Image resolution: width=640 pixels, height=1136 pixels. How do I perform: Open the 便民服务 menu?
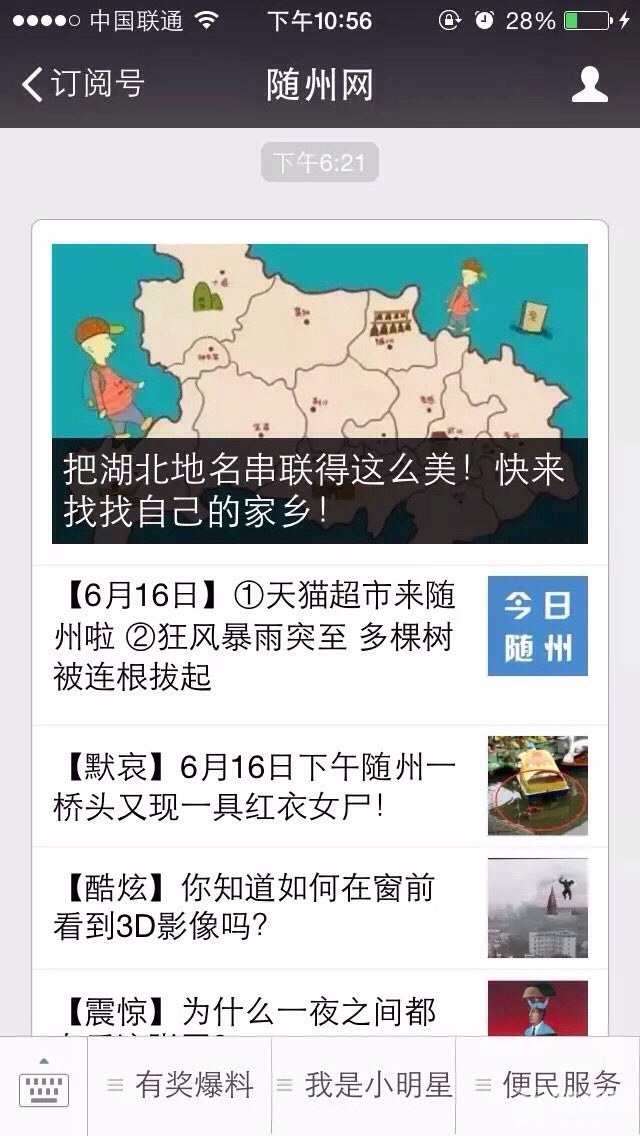point(548,1086)
